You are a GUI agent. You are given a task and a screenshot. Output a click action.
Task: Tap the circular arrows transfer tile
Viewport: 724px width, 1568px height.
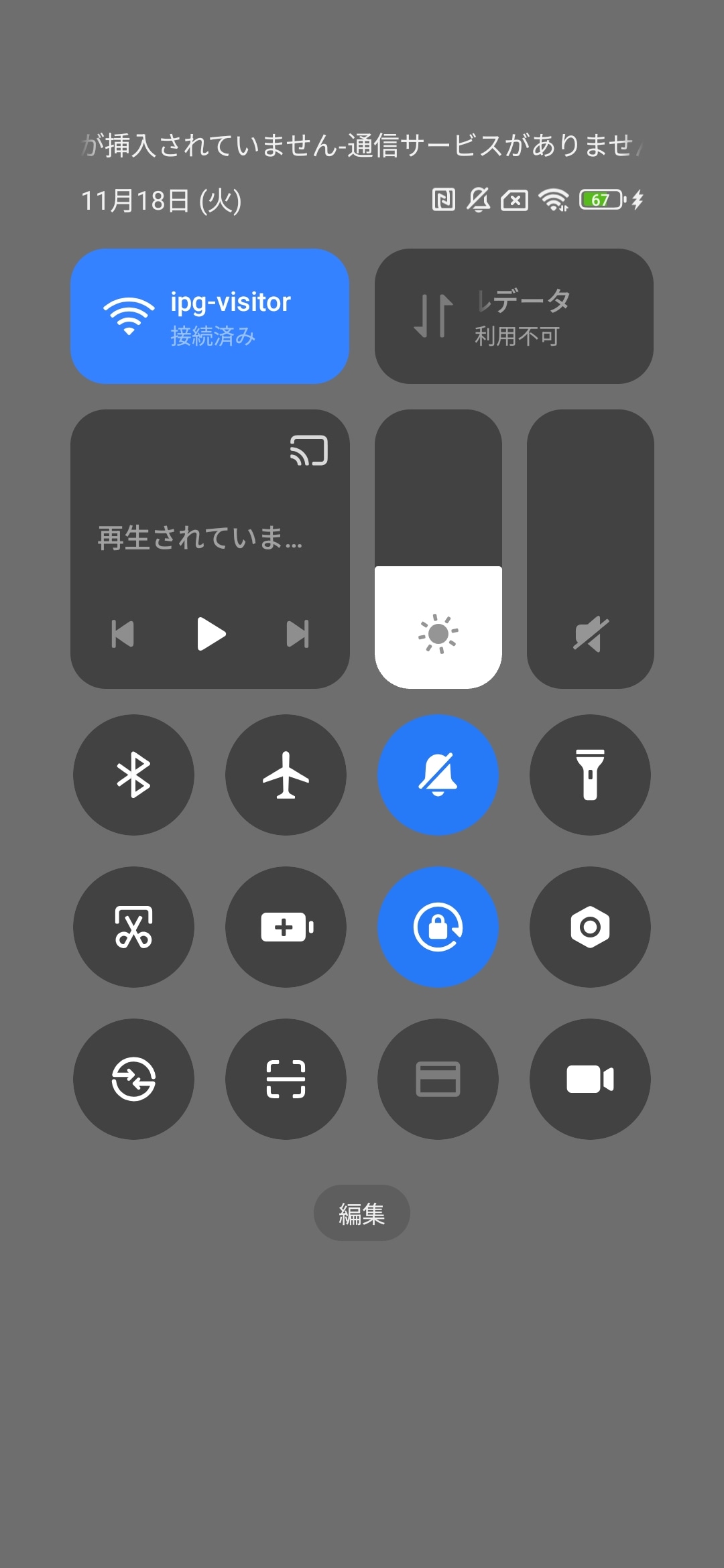[133, 1079]
